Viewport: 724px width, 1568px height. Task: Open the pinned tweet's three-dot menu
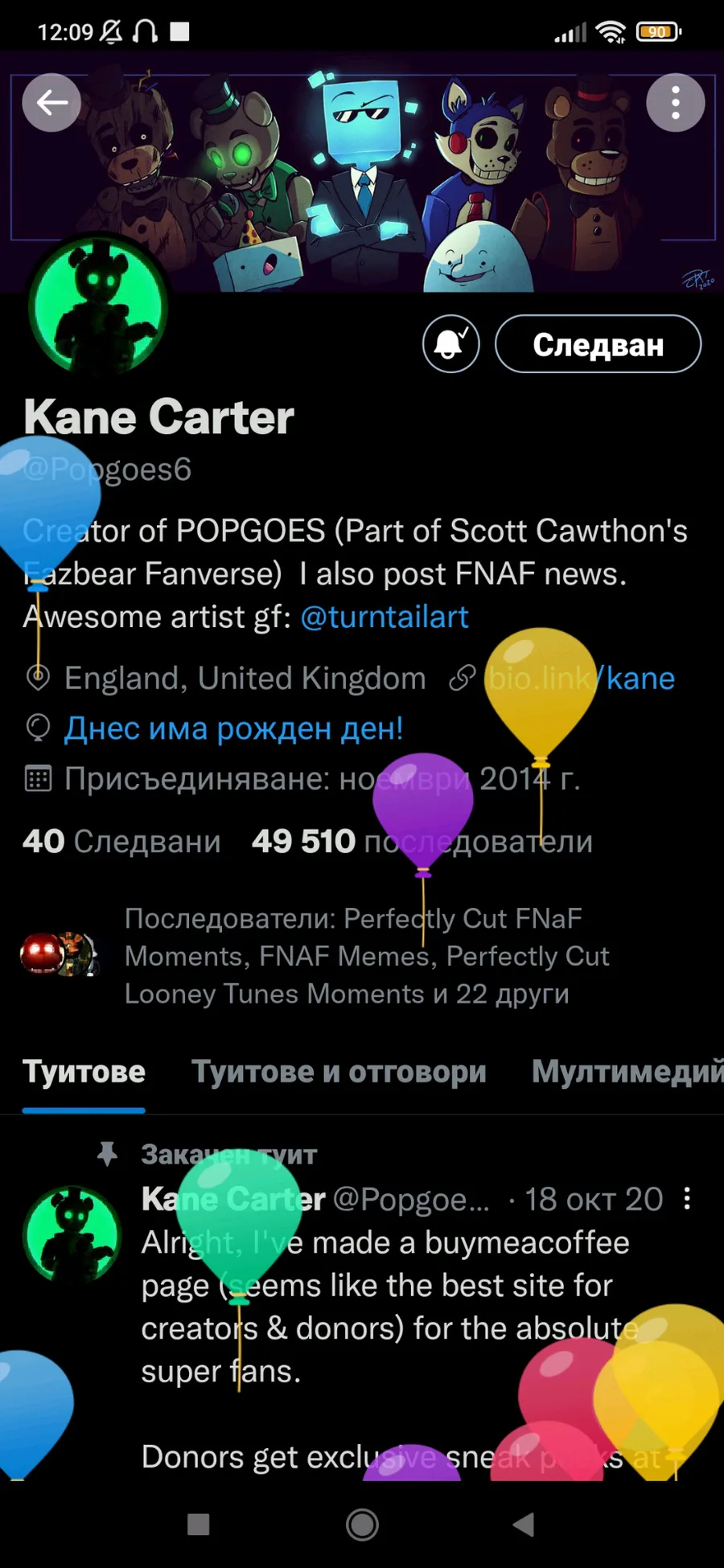point(686,1199)
